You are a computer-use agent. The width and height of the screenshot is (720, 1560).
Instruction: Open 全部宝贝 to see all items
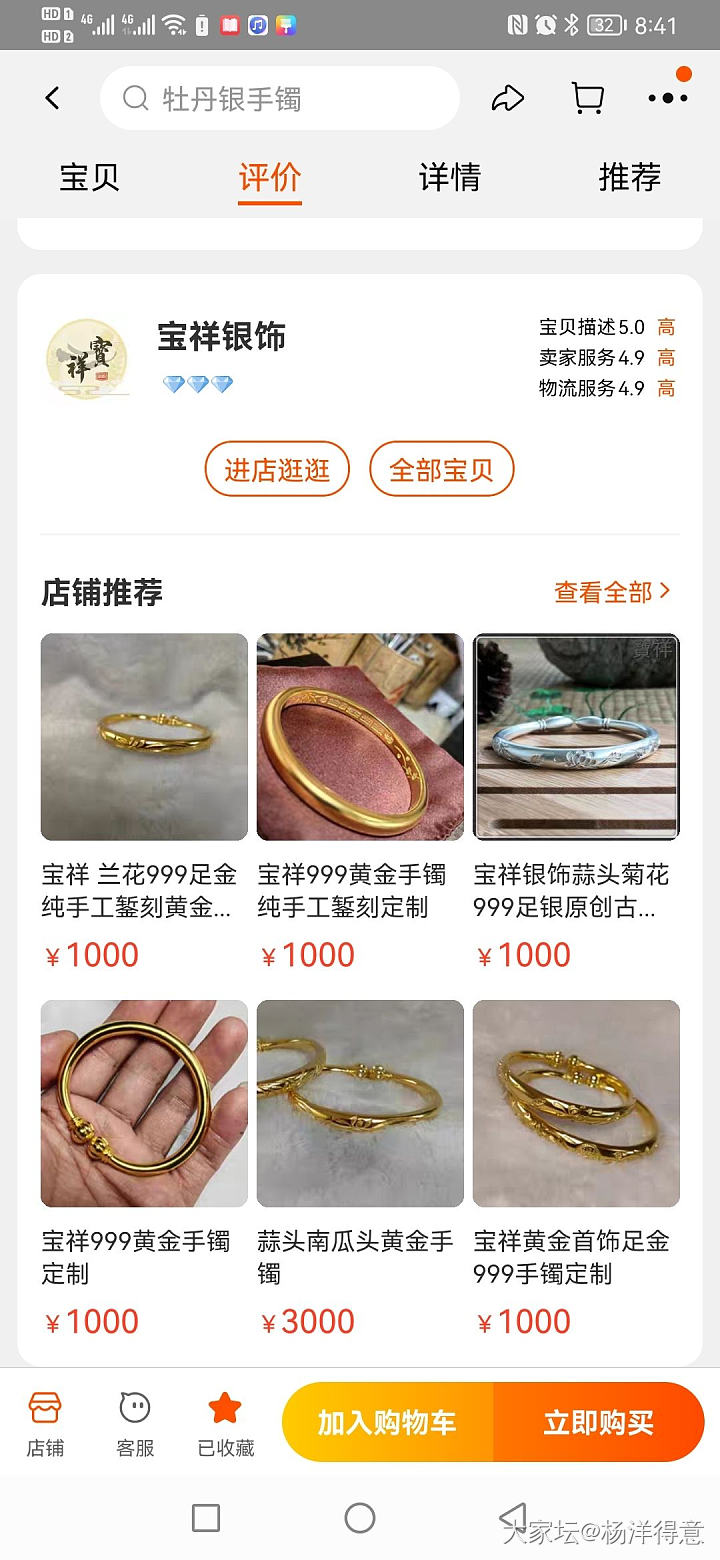pos(441,469)
